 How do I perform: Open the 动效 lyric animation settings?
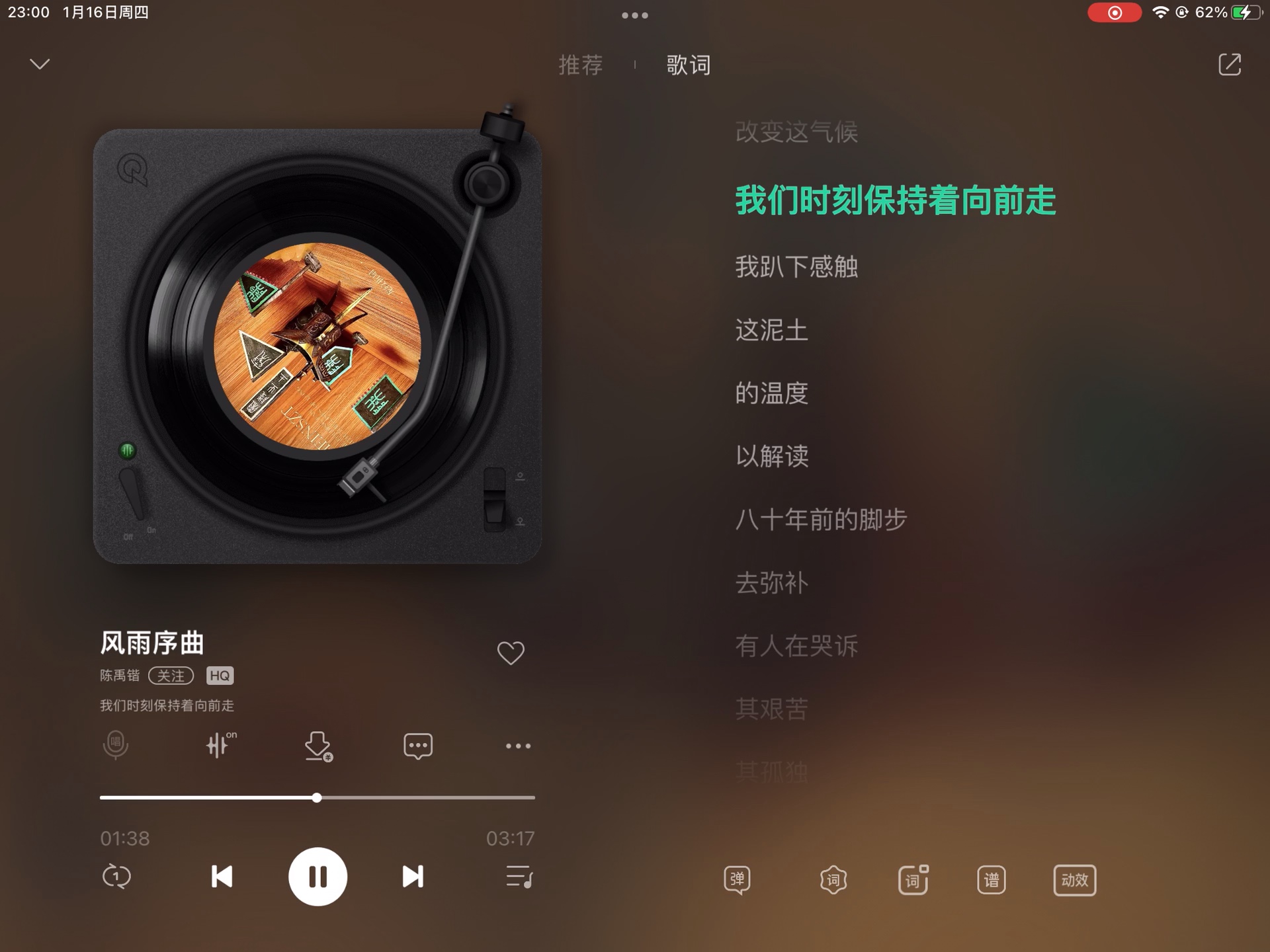click(1074, 880)
